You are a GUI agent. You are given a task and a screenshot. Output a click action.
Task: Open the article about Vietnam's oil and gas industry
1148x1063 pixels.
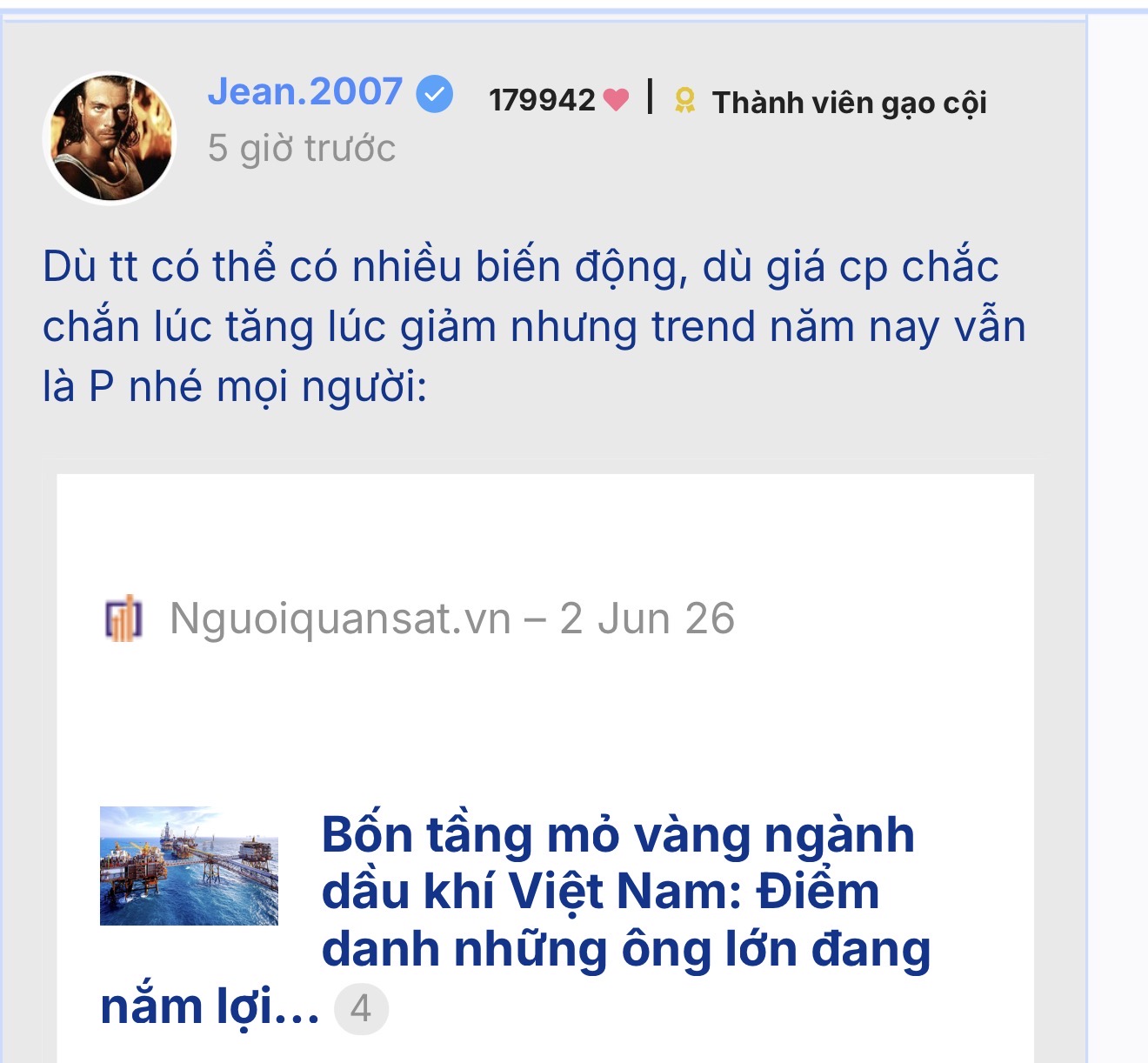click(x=617, y=892)
